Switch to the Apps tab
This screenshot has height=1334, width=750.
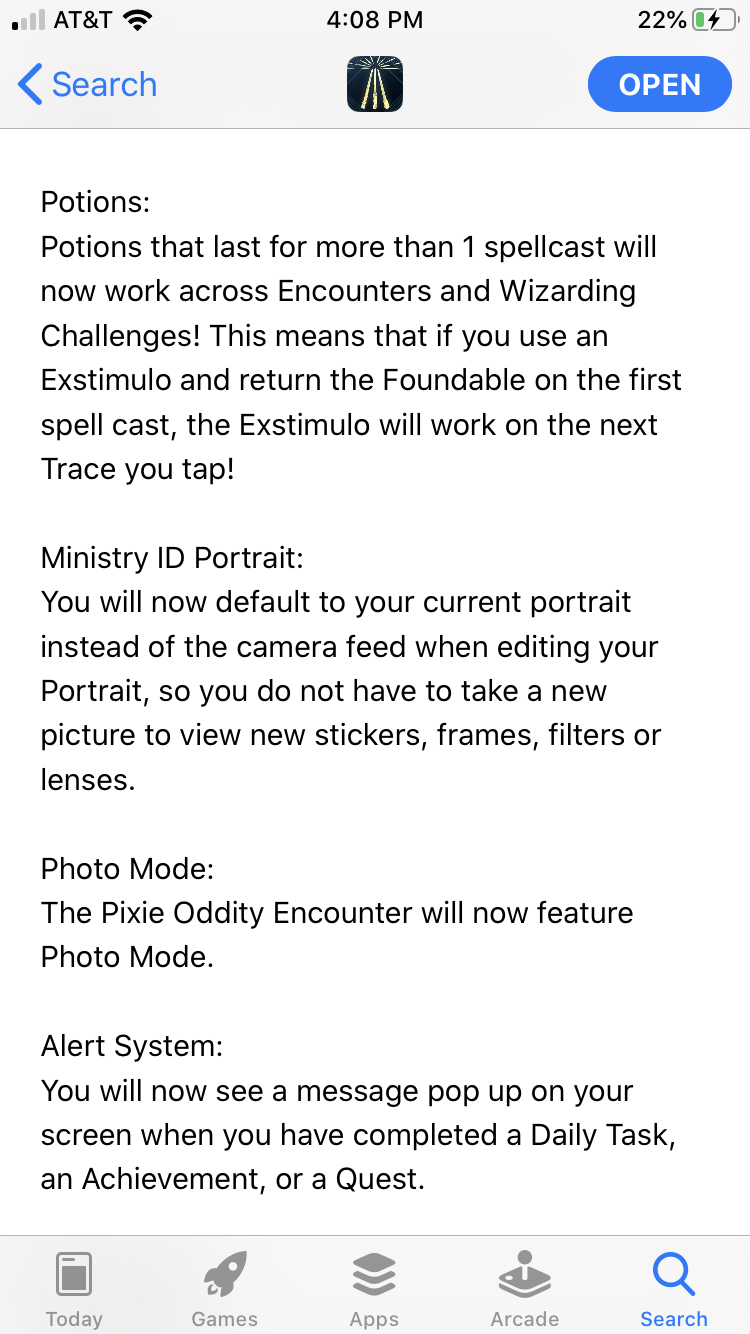(x=374, y=1289)
